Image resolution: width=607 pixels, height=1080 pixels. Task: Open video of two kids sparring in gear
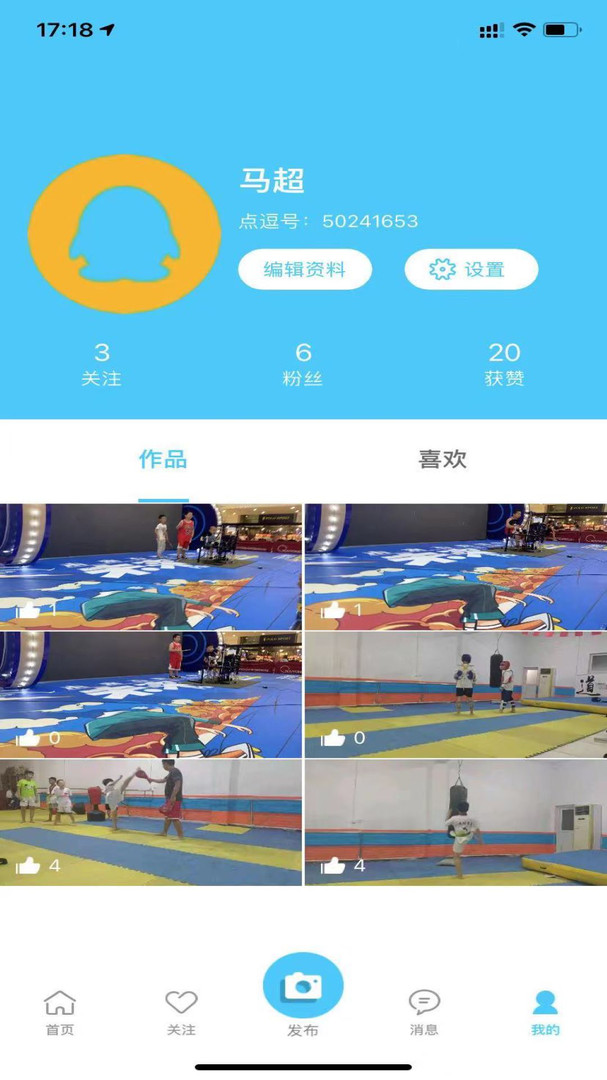[454, 694]
